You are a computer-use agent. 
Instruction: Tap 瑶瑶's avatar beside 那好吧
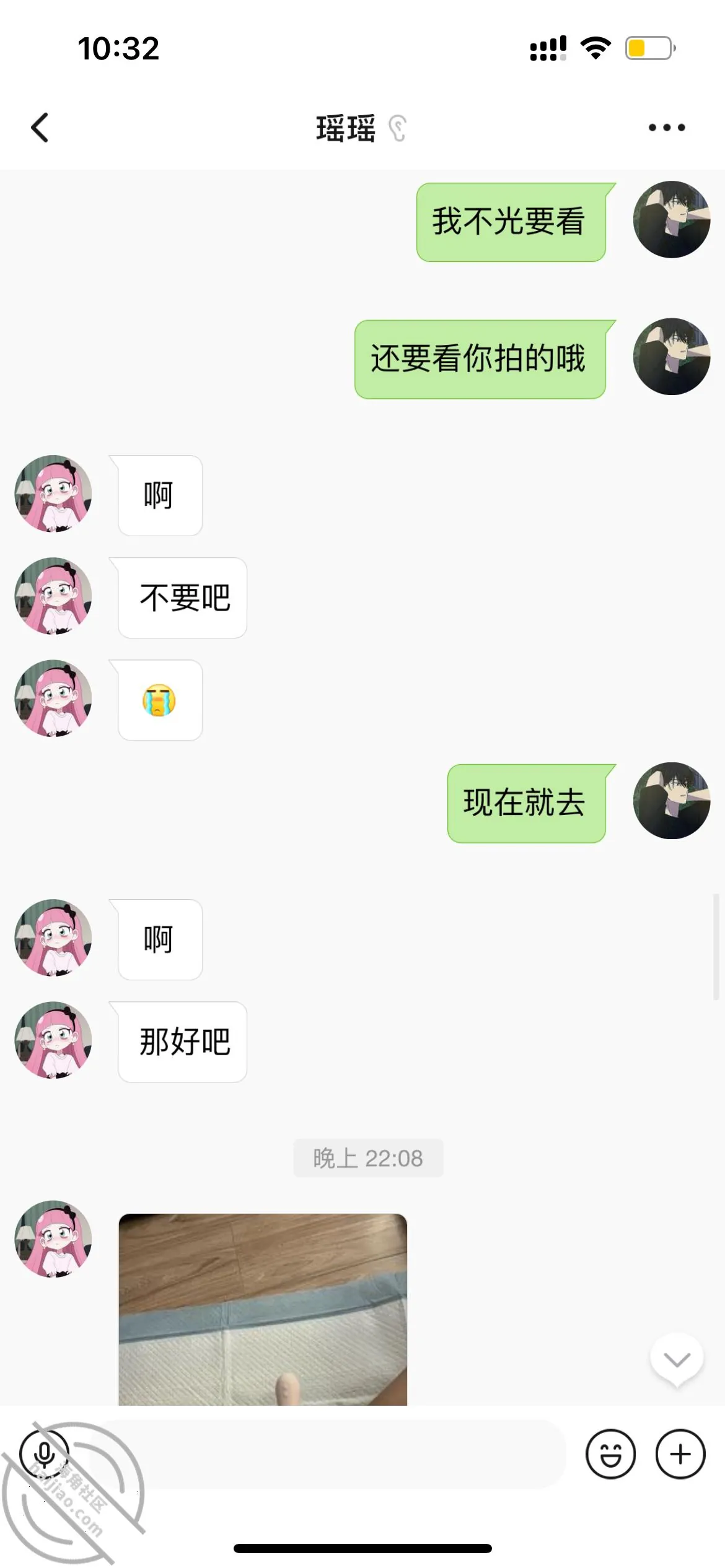[53, 1040]
